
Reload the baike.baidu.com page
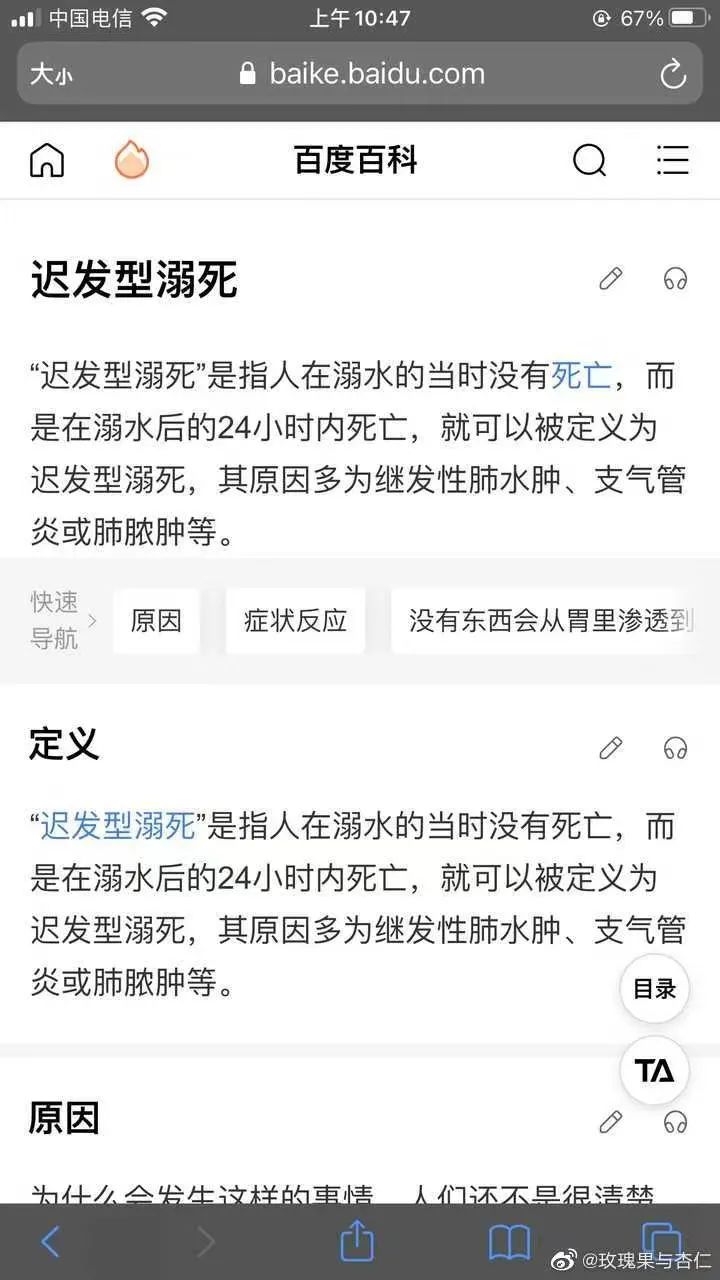tap(672, 74)
